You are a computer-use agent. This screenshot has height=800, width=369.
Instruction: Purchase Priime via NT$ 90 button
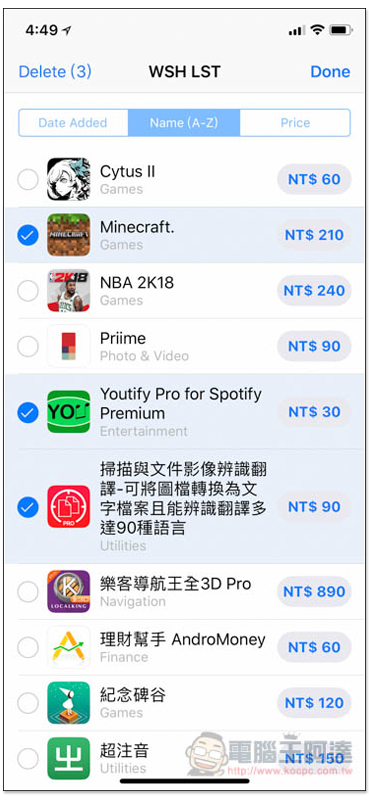click(314, 346)
